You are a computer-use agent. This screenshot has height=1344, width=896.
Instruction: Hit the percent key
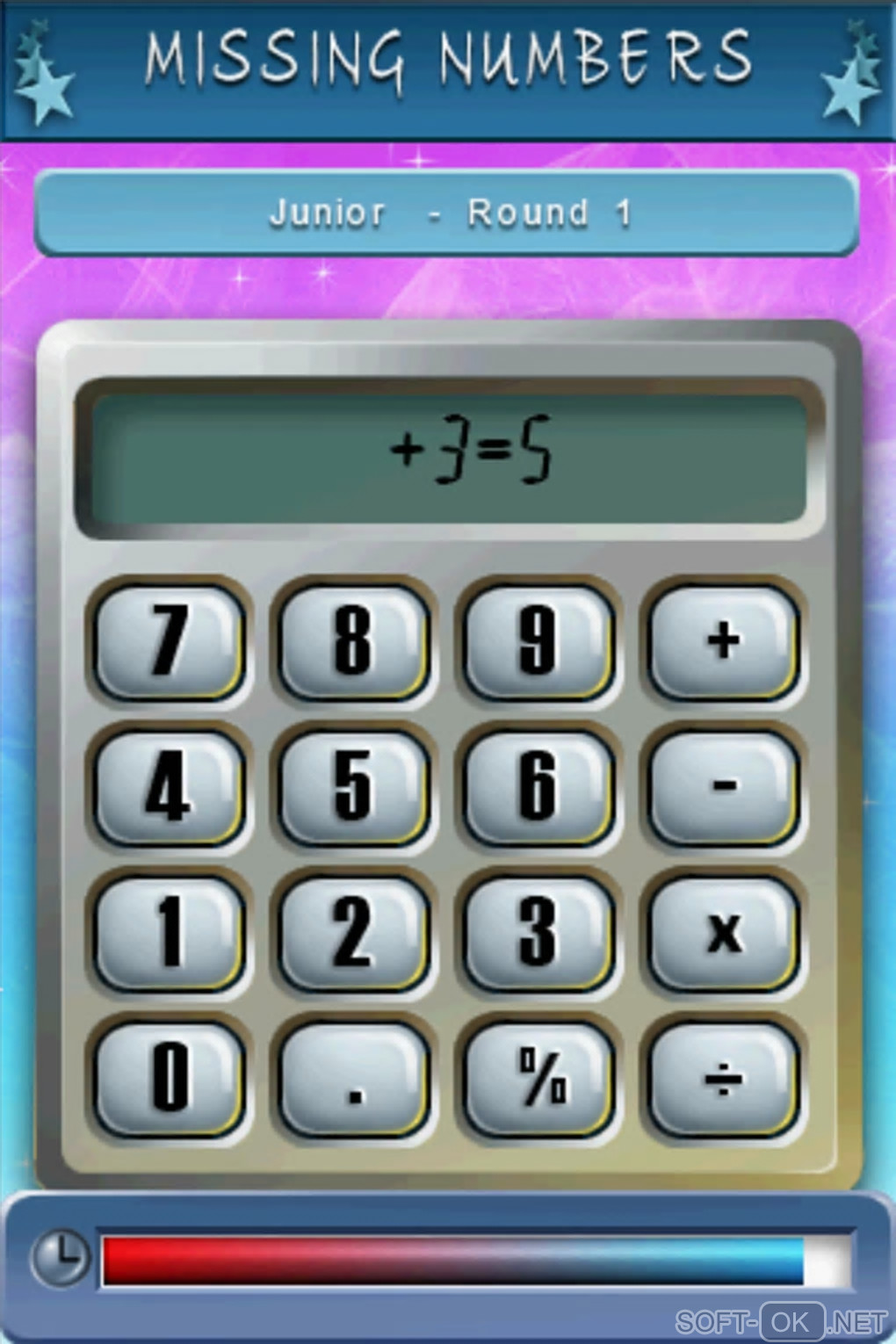pyautogui.click(x=538, y=1076)
